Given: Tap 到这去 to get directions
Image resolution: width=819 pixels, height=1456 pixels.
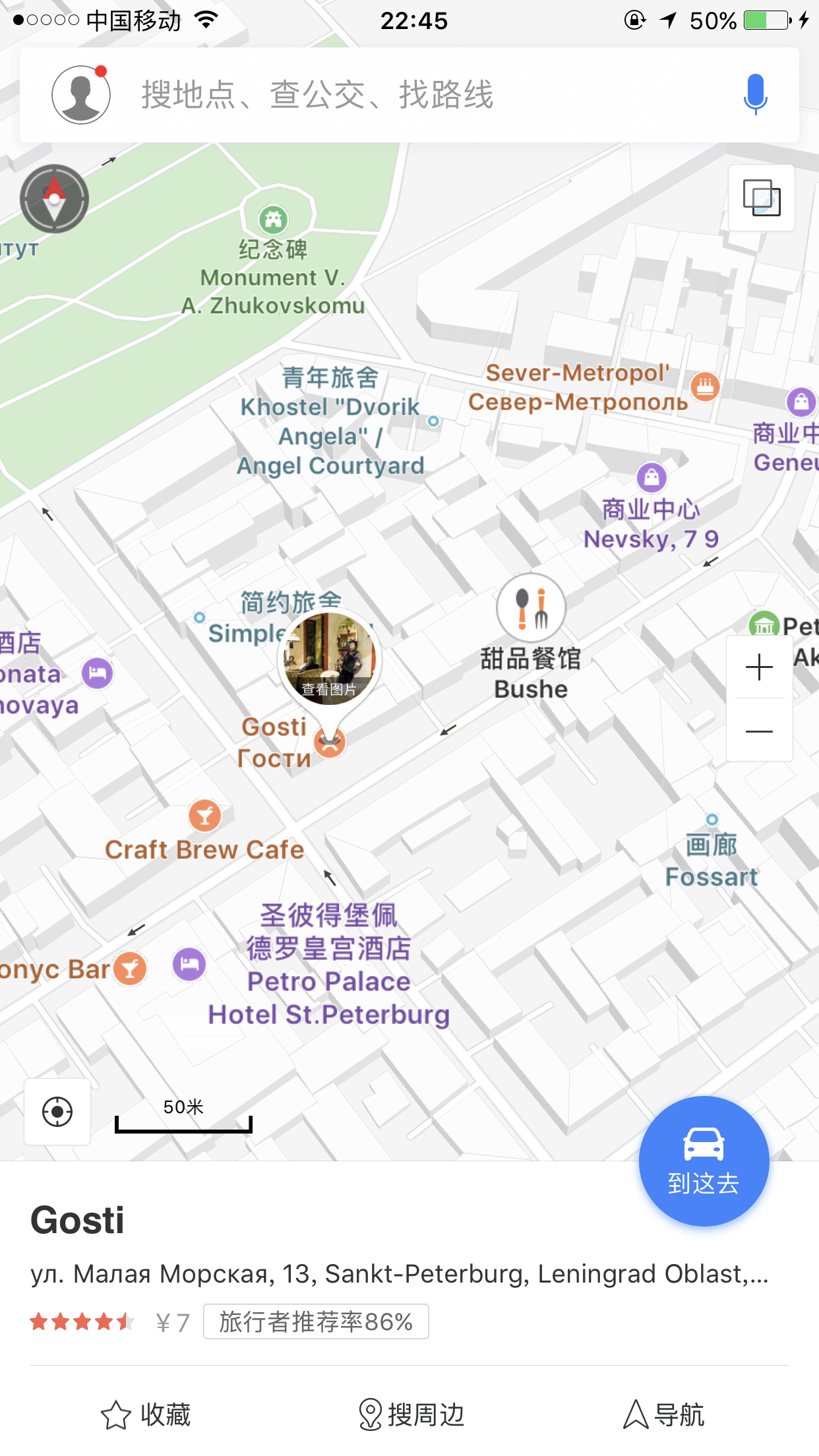Looking at the screenshot, I should click(704, 1161).
